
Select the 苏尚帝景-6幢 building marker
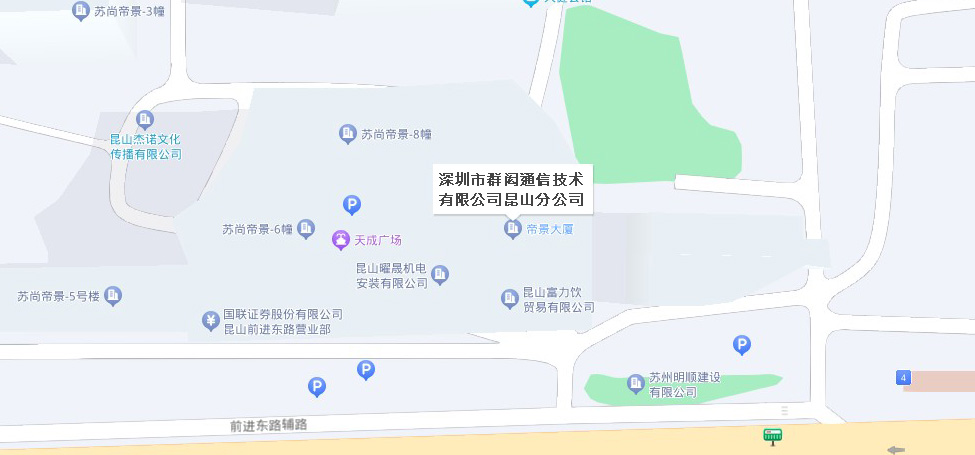click(x=306, y=229)
